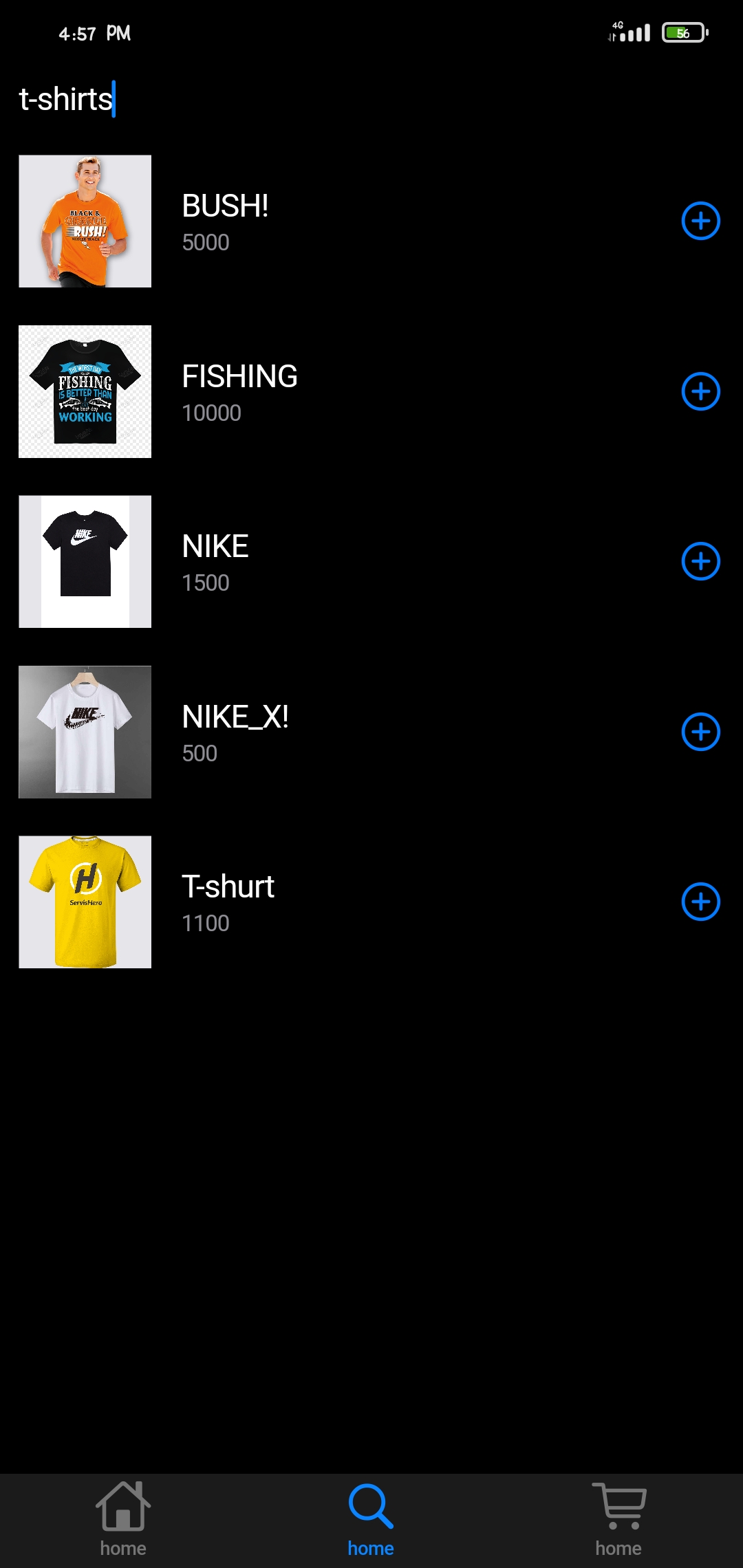743x1568 pixels.
Task: Open the NIKE product image
Action: click(x=85, y=561)
